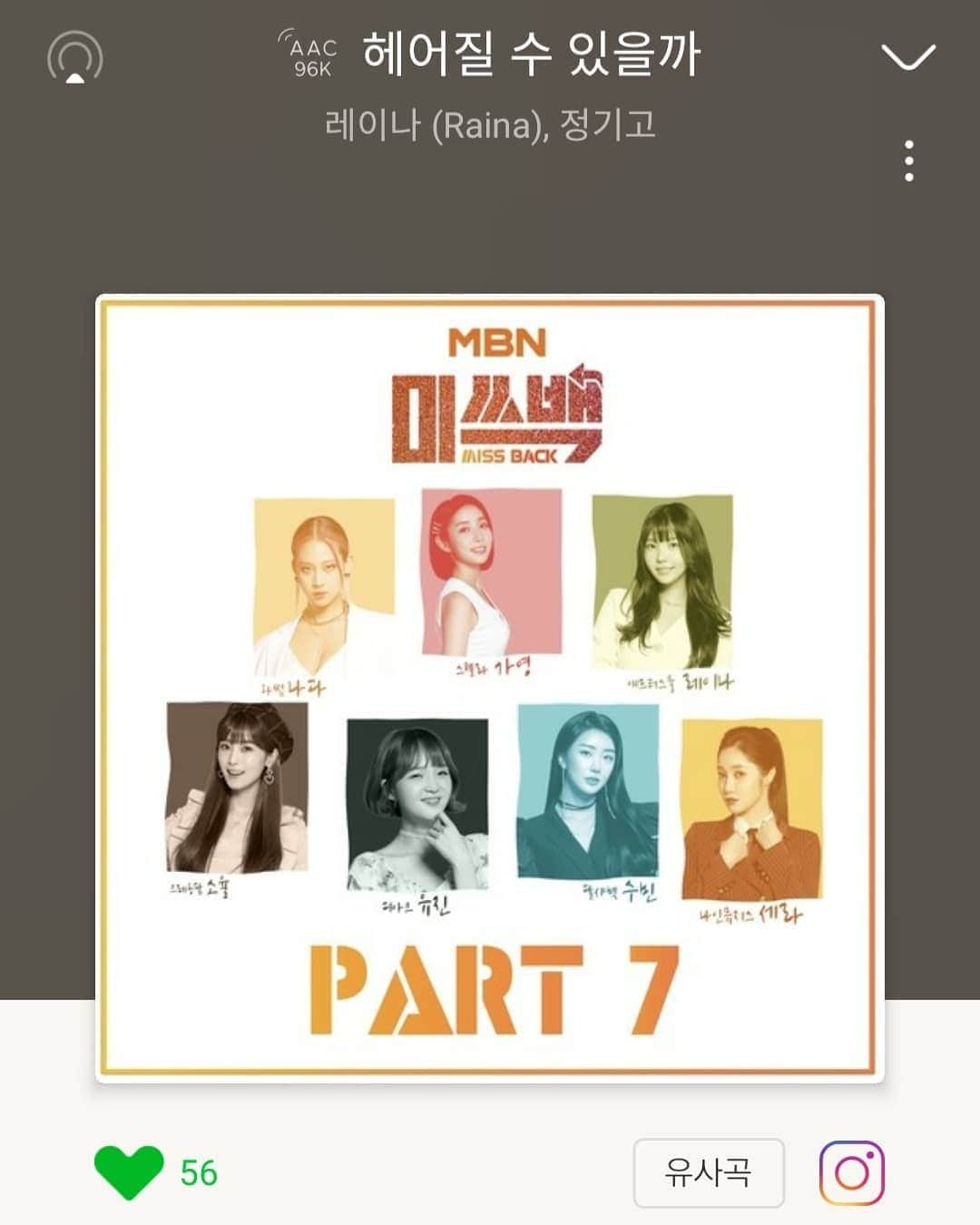Open artist info for 레이나 (Raina), 정기고
The height and width of the screenshot is (1225, 980).
click(x=490, y=124)
